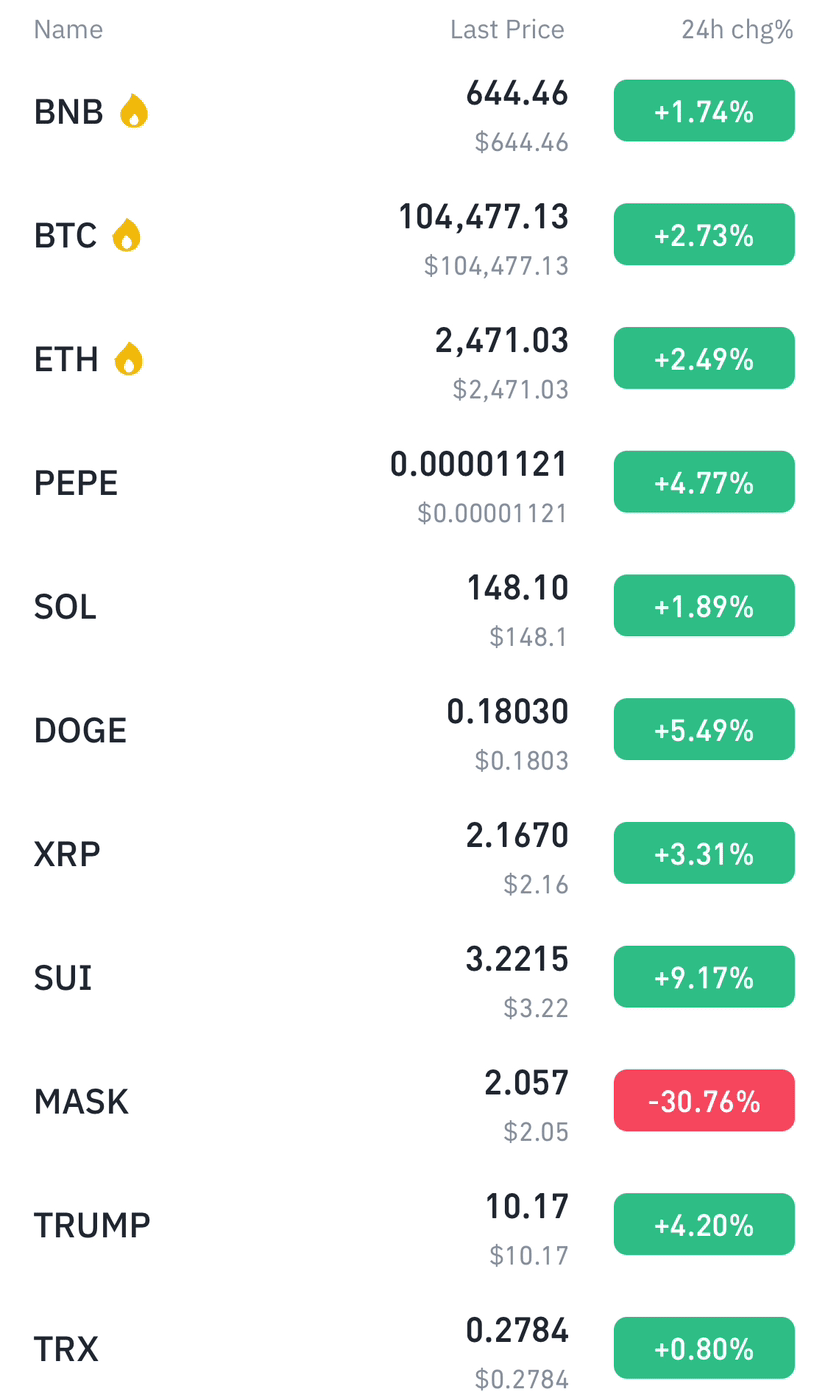Open the BTC market row
Image resolution: width=828 pixels, height=1392 pixels.
(x=414, y=235)
